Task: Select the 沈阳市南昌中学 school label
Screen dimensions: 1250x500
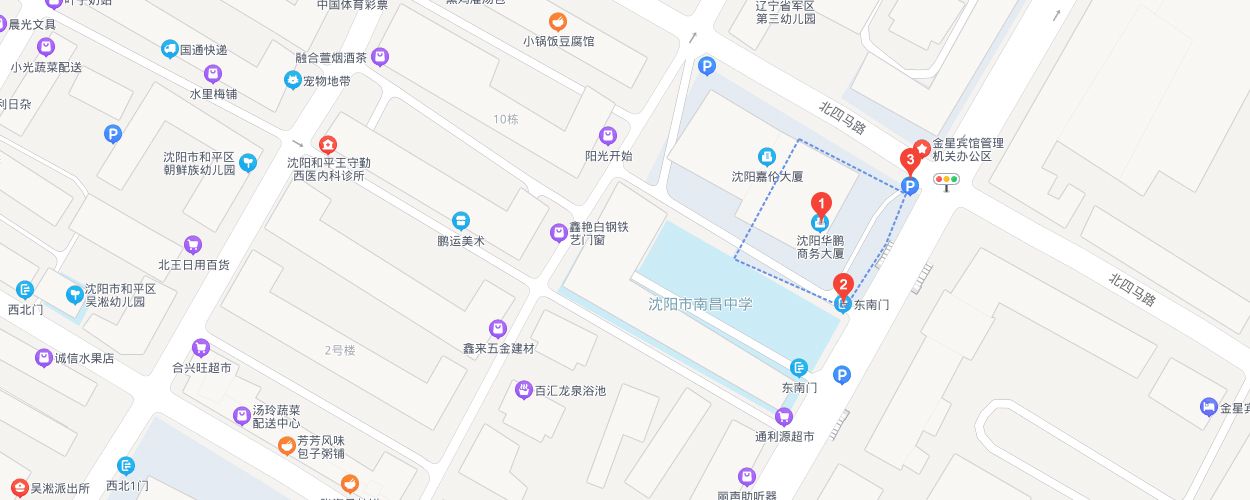Action: click(x=700, y=303)
